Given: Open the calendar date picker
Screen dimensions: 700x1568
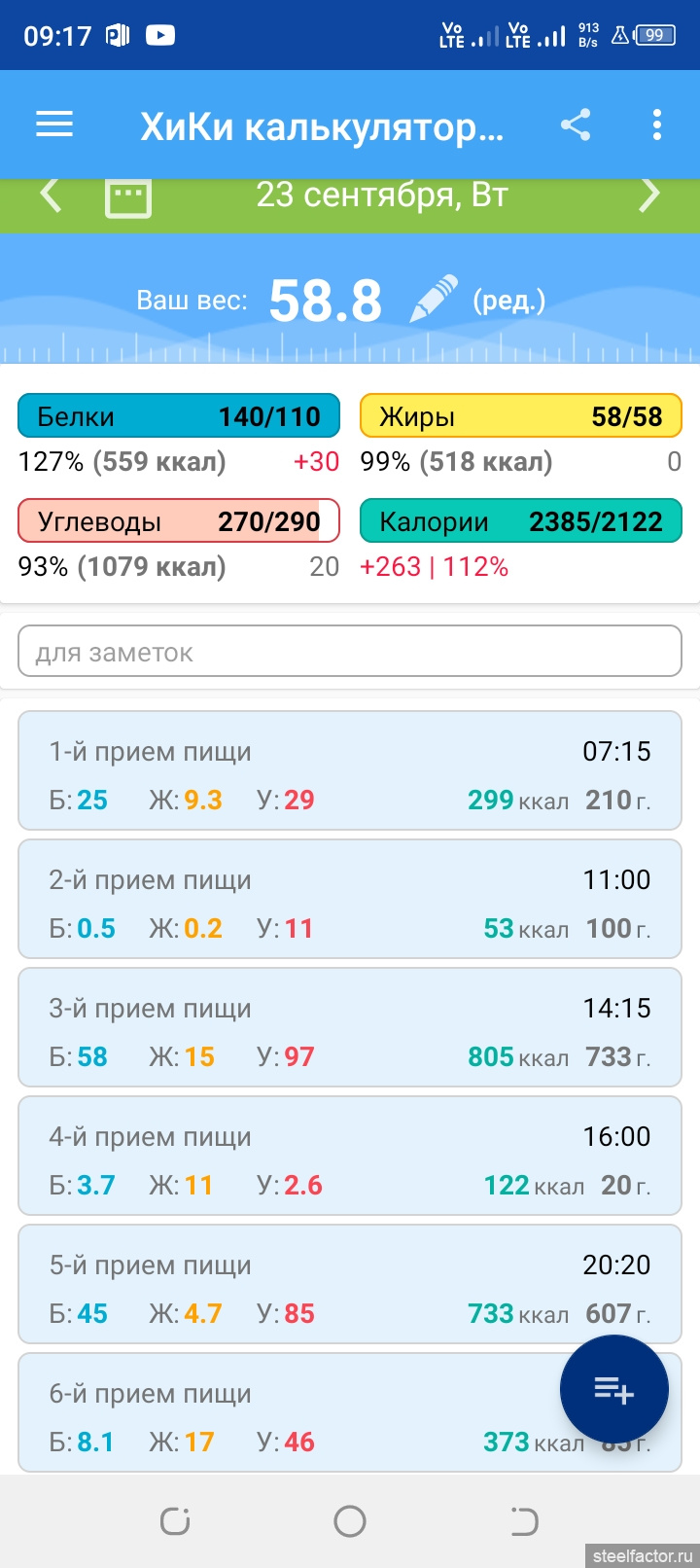Looking at the screenshot, I should 127,197.
